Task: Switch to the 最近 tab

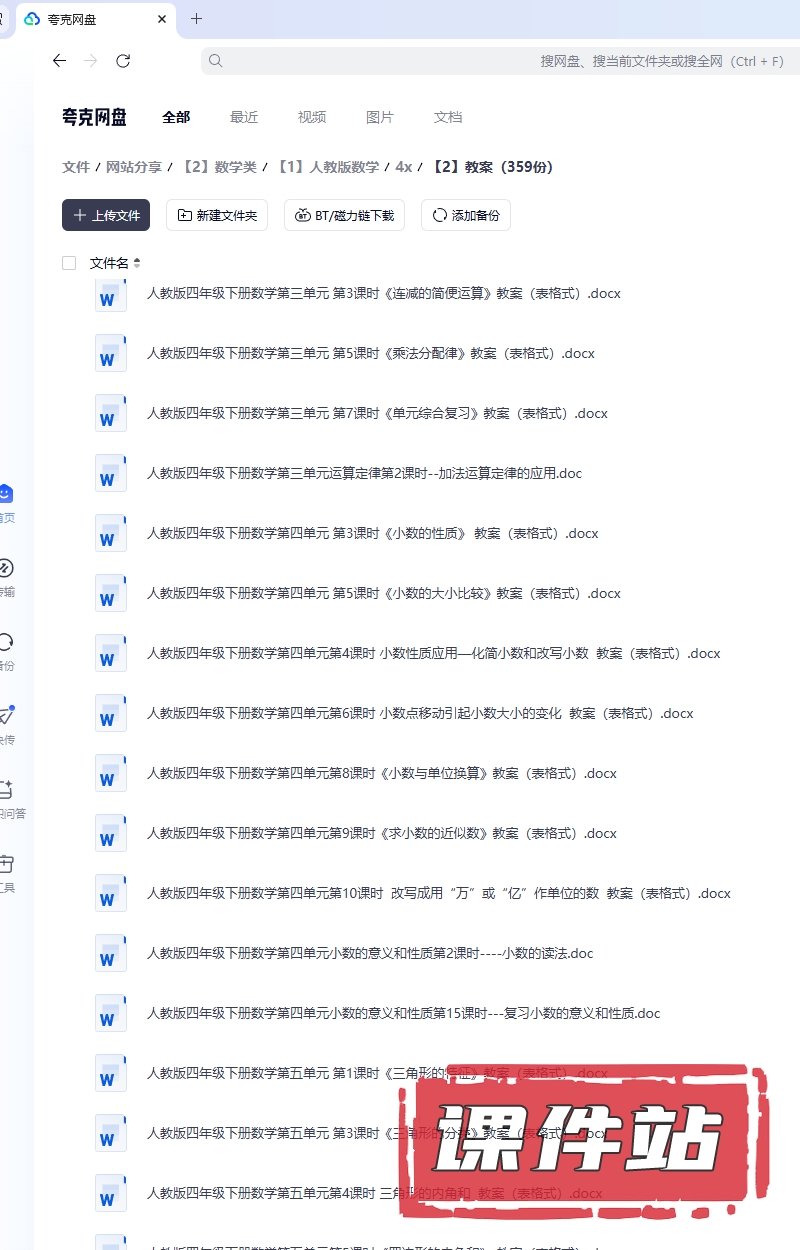Action: 244,117
